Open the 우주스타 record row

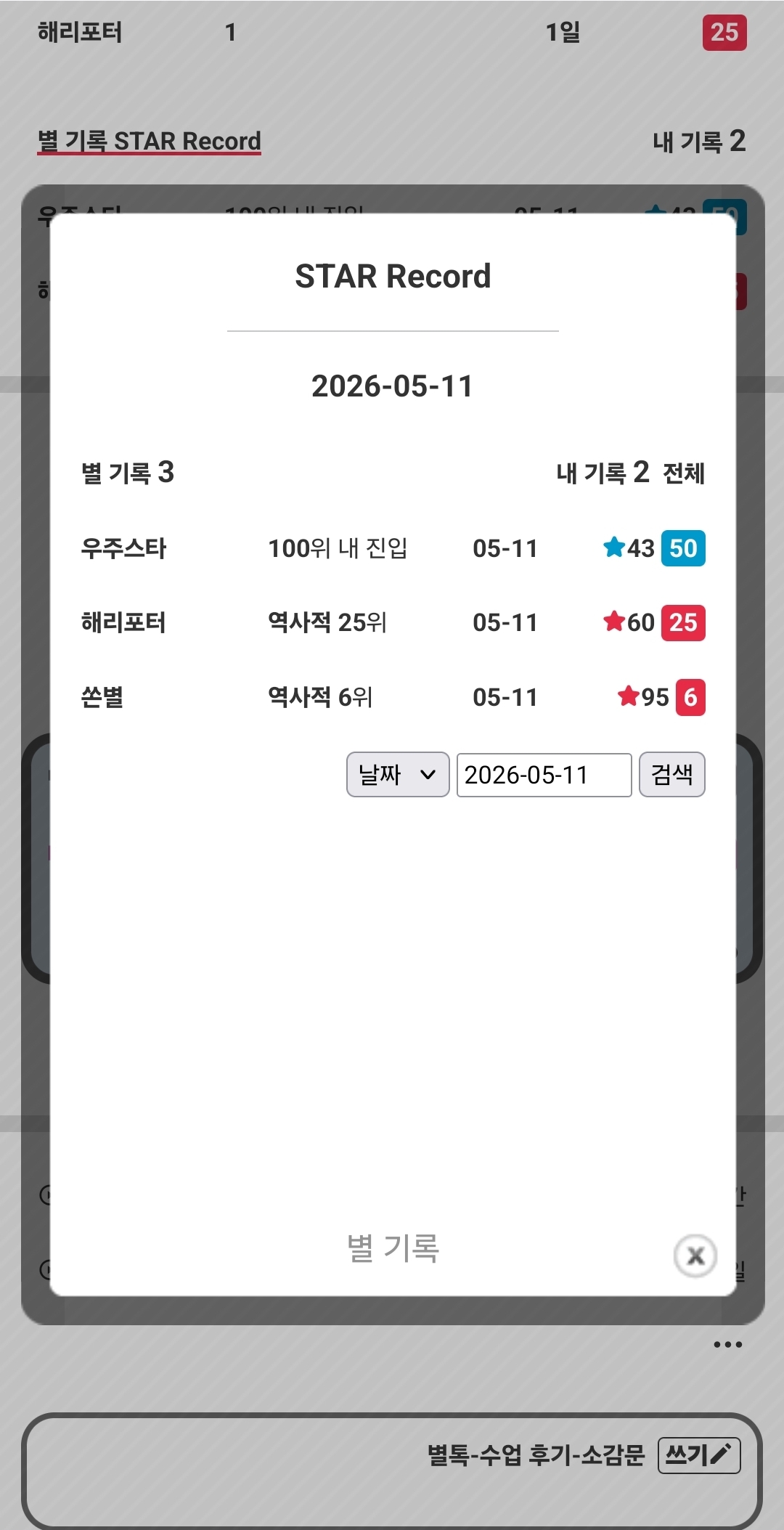(x=393, y=548)
